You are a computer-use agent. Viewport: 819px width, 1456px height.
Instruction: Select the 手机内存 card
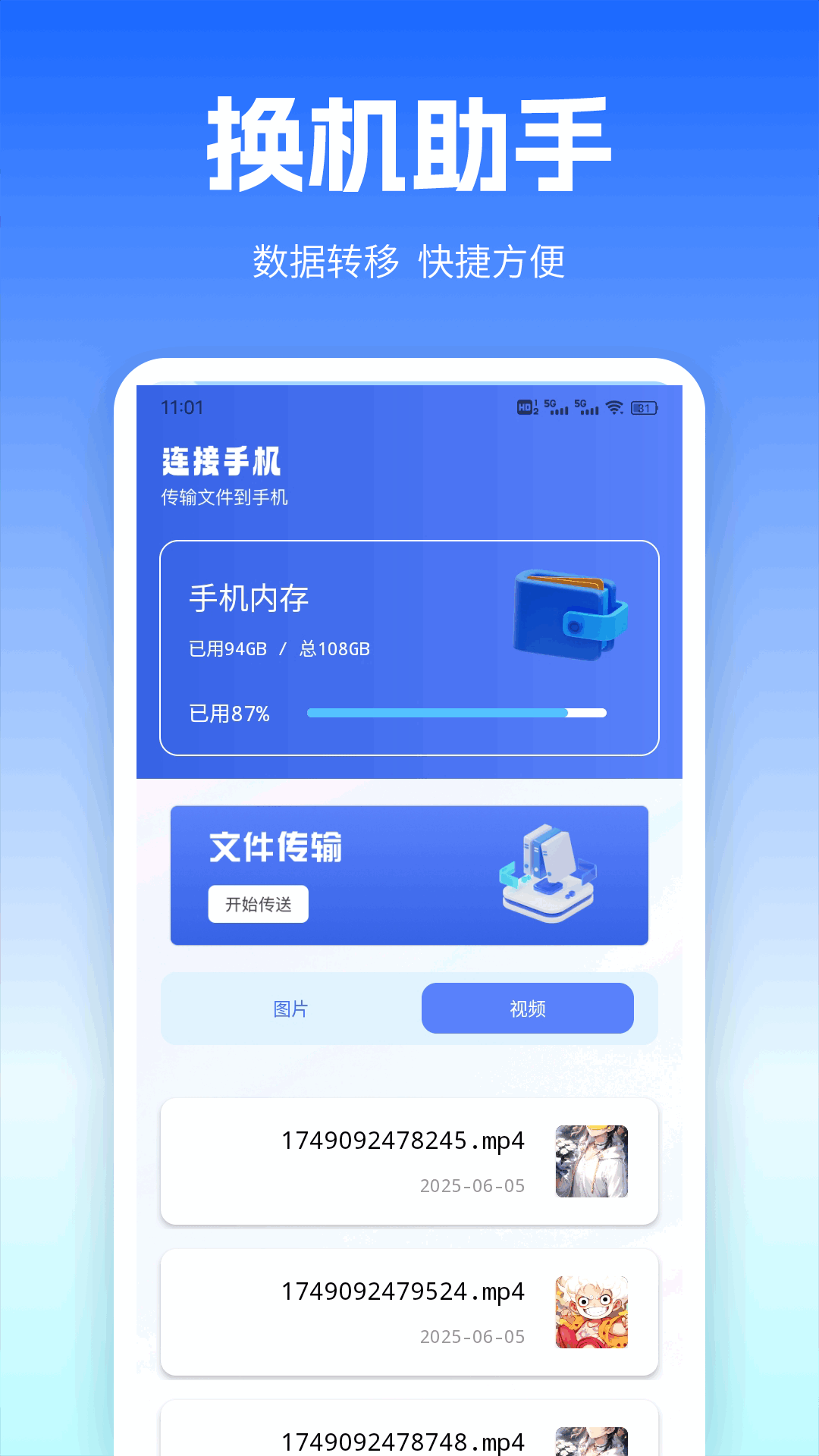(x=409, y=645)
